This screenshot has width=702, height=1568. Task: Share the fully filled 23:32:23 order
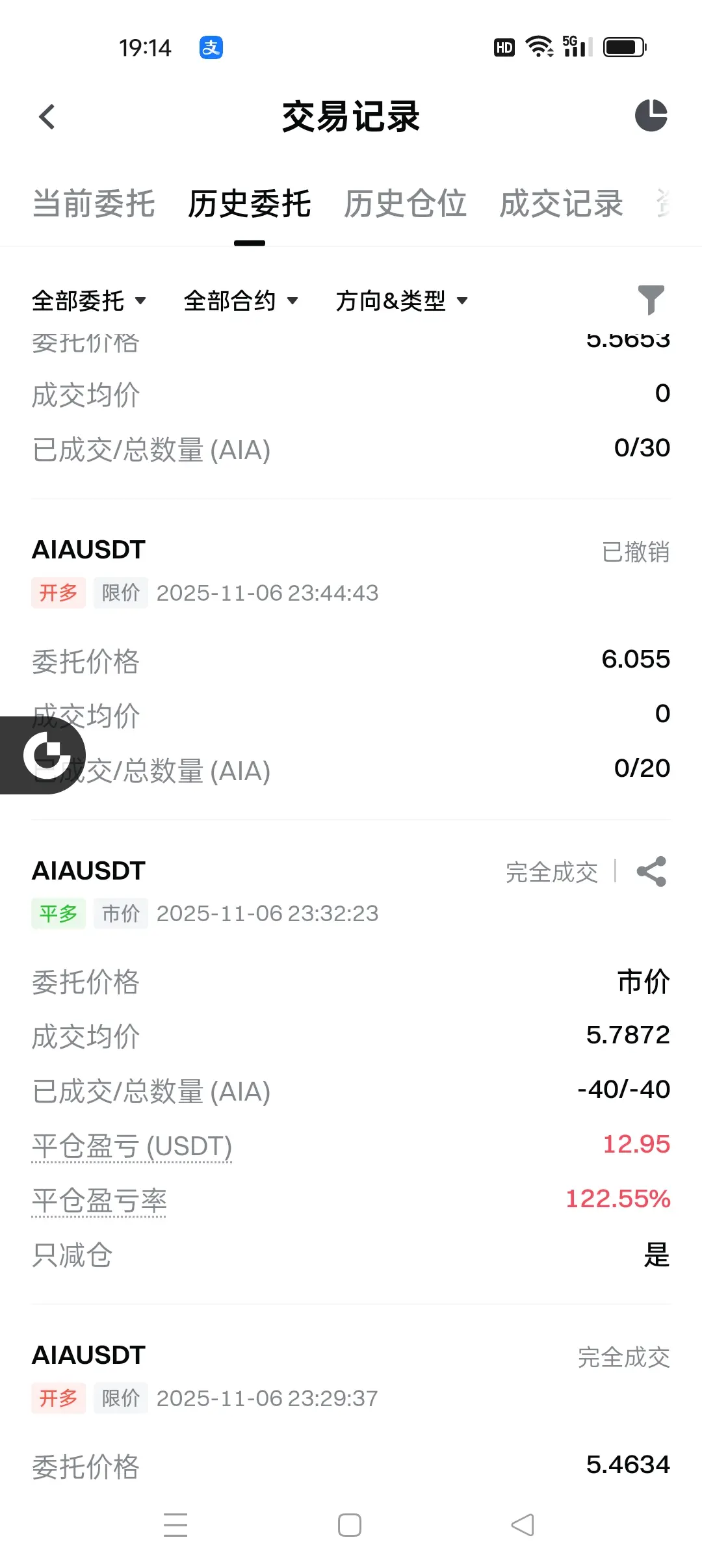651,871
